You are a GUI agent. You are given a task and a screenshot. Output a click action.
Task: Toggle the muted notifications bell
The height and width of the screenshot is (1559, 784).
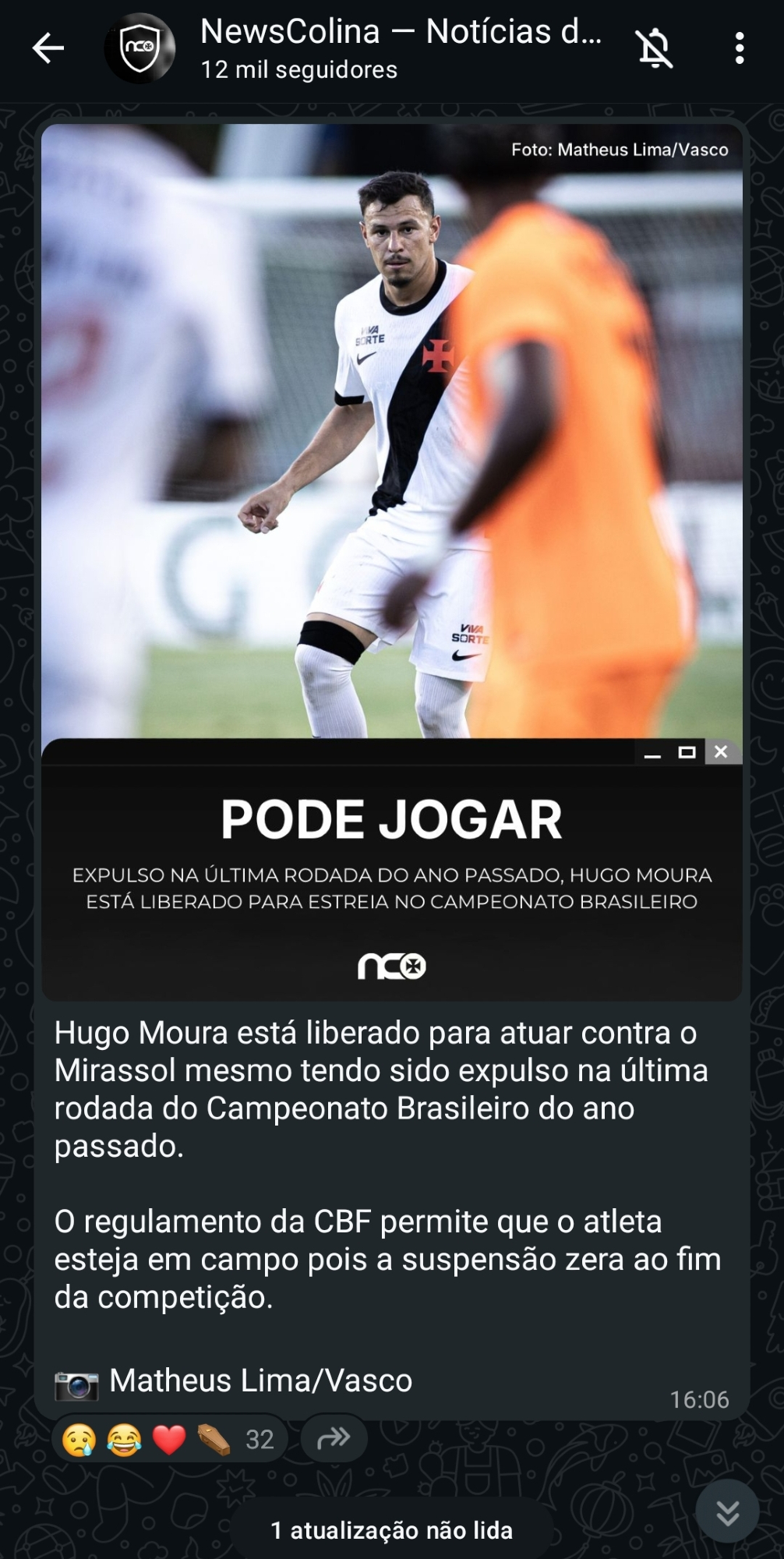pyautogui.click(x=655, y=48)
